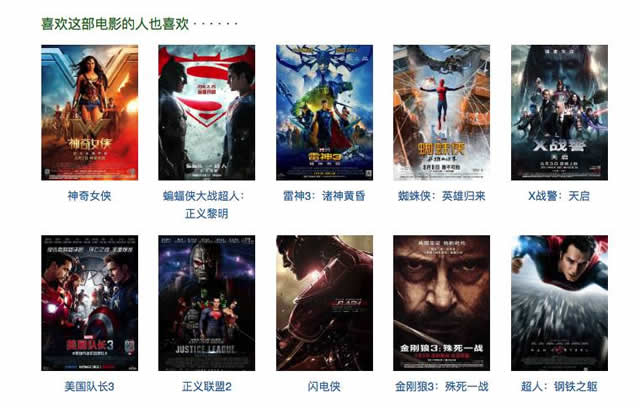Screen dimensions: 640x408
Task: Open the 神奇女侠 movie poster
Action: 89,112
